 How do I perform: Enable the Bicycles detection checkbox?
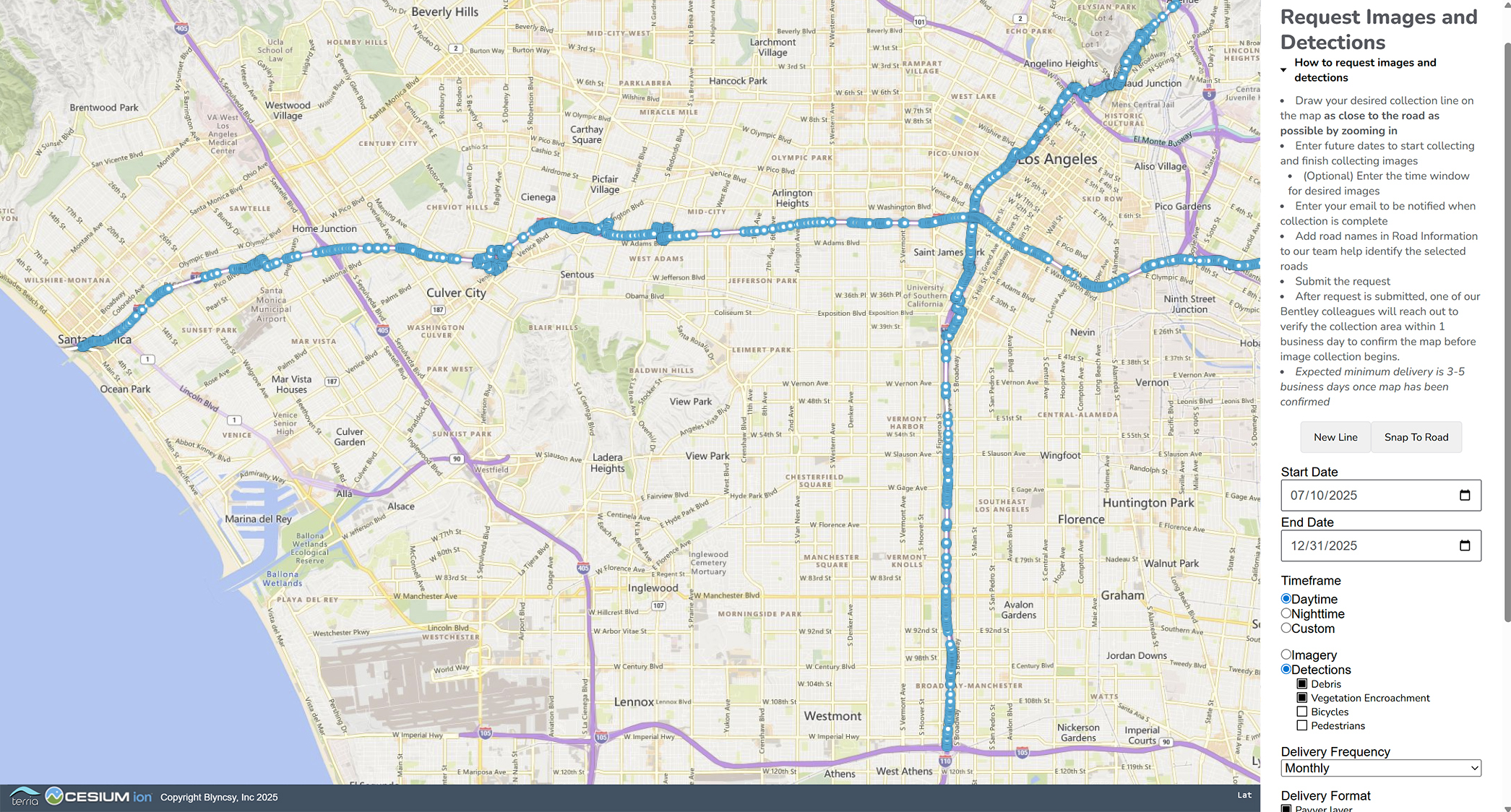pos(1302,712)
